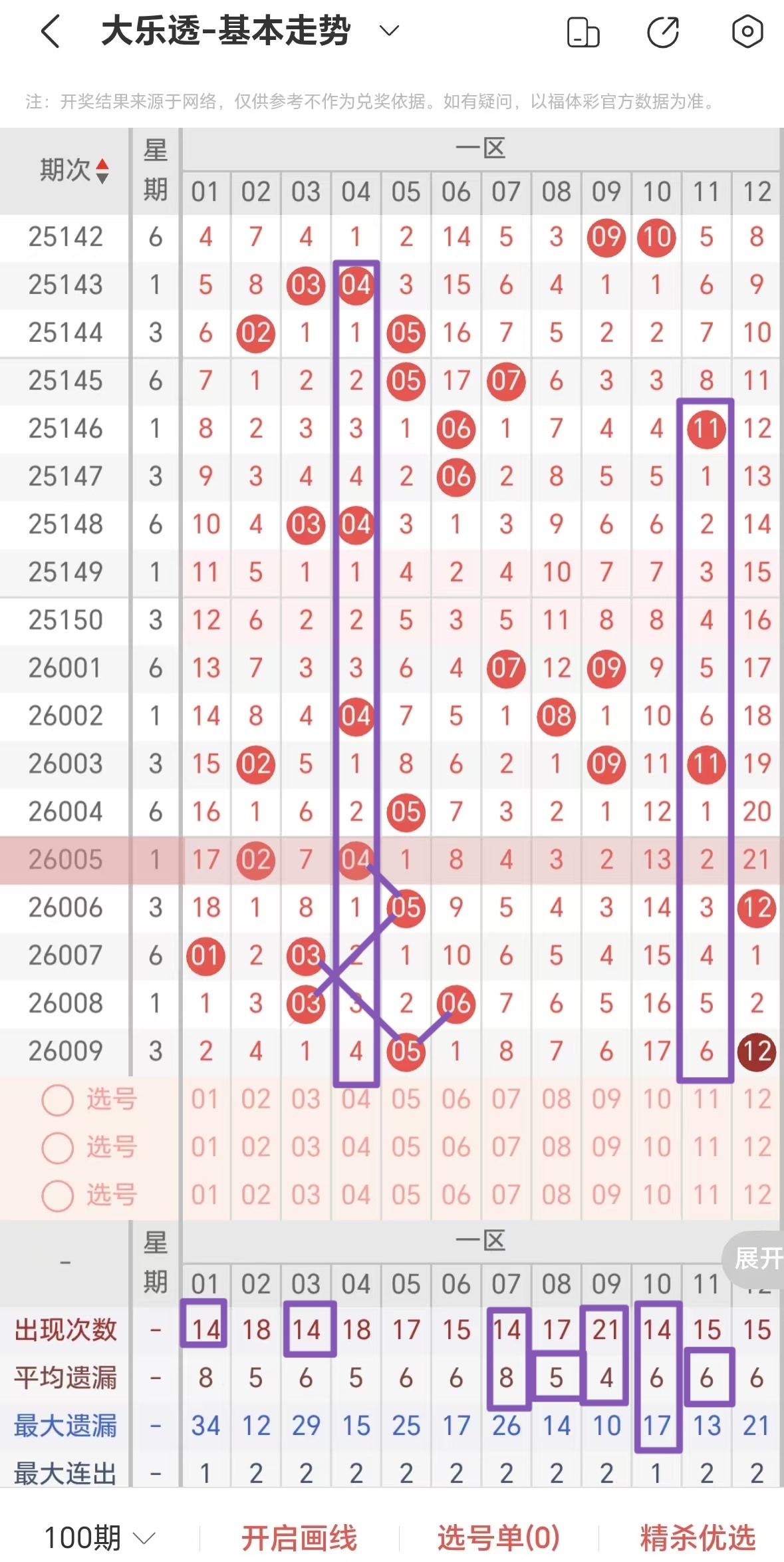Tap circled number 11 in period 25146
The image size is (784, 1562).
coord(706,429)
